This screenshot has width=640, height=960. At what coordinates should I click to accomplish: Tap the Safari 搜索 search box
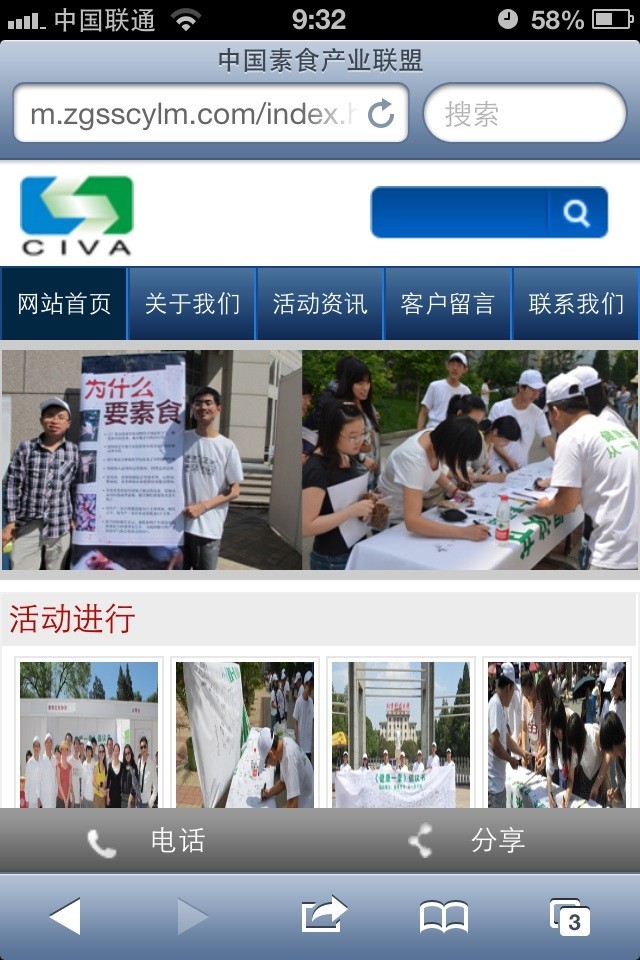(x=525, y=114)
